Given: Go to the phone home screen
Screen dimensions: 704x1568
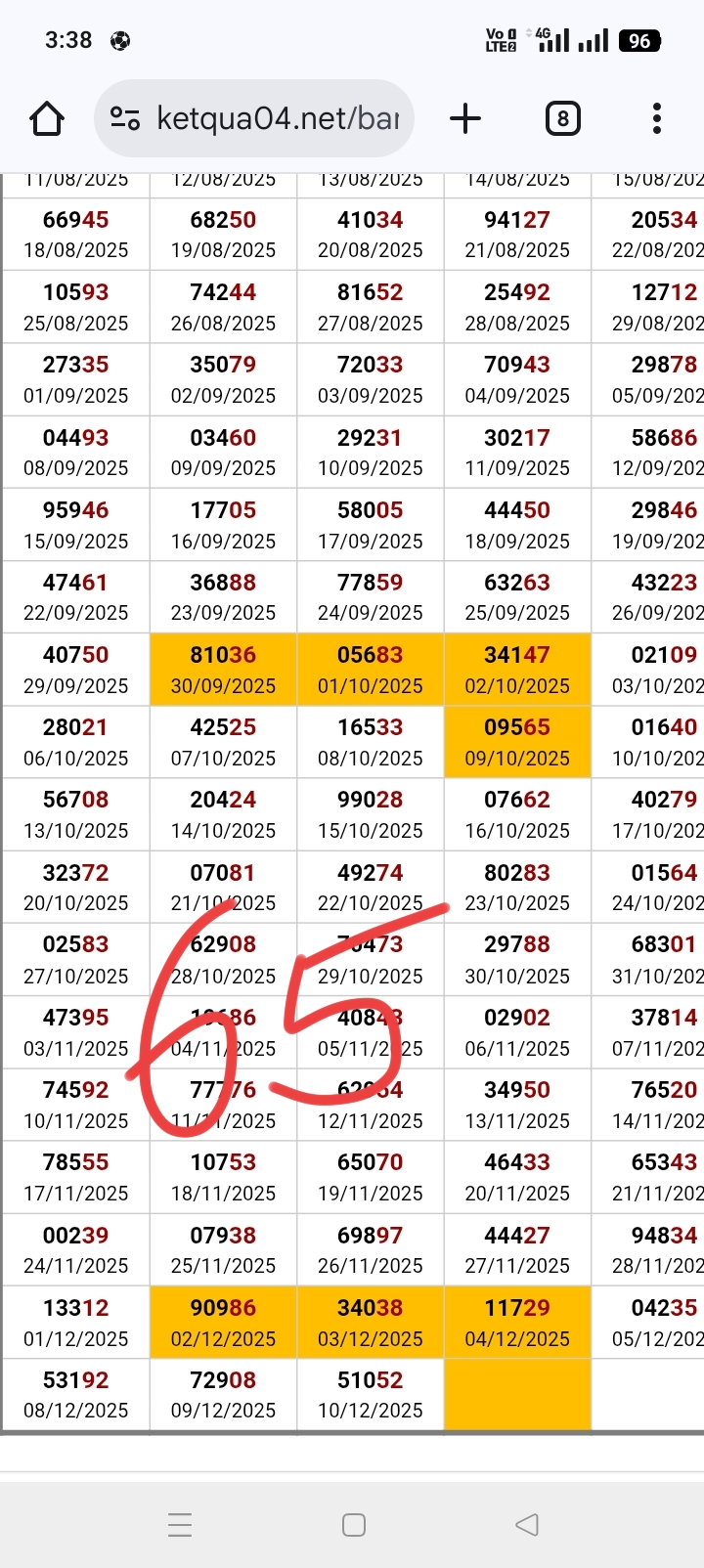Looking at the screenshot, I should click(354, 1524).
